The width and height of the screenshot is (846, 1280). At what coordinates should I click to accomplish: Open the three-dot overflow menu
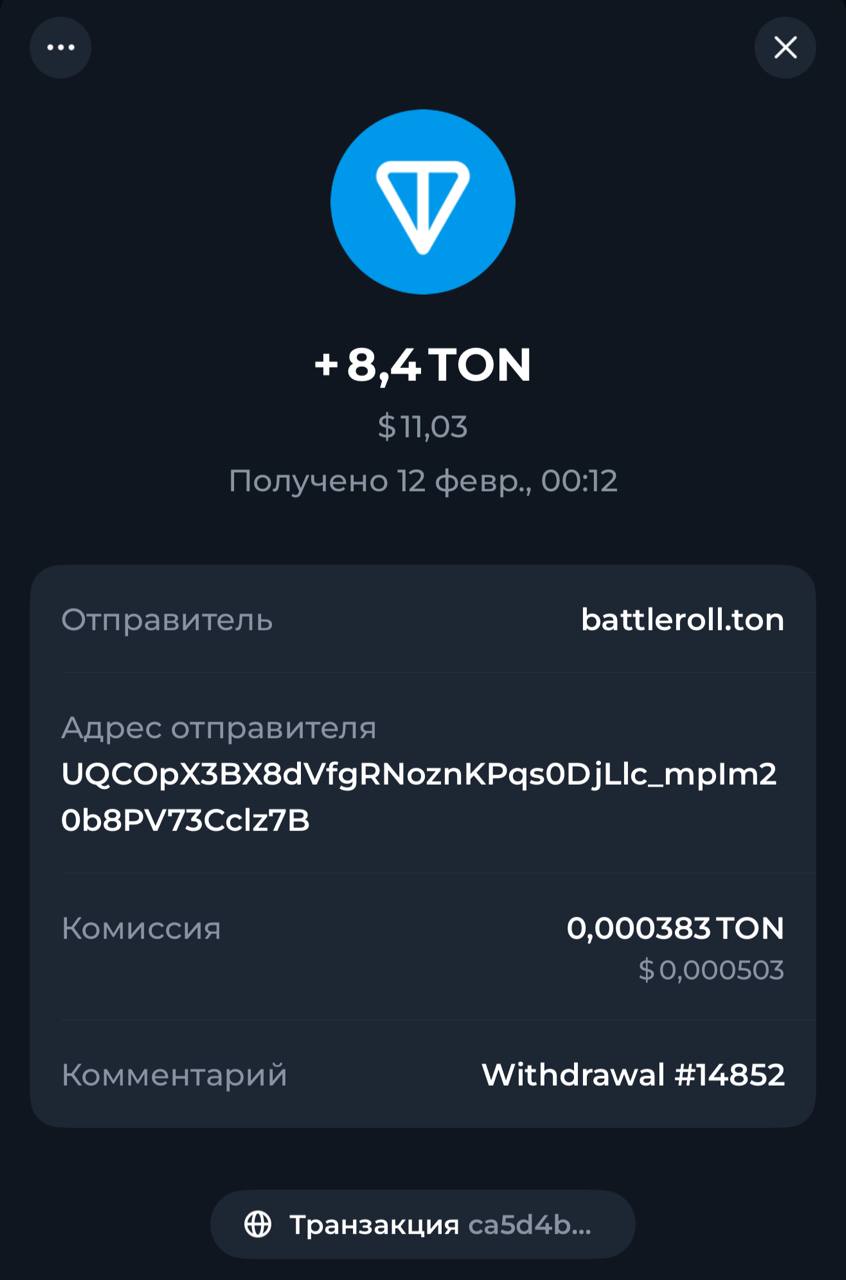click(60, 47)
